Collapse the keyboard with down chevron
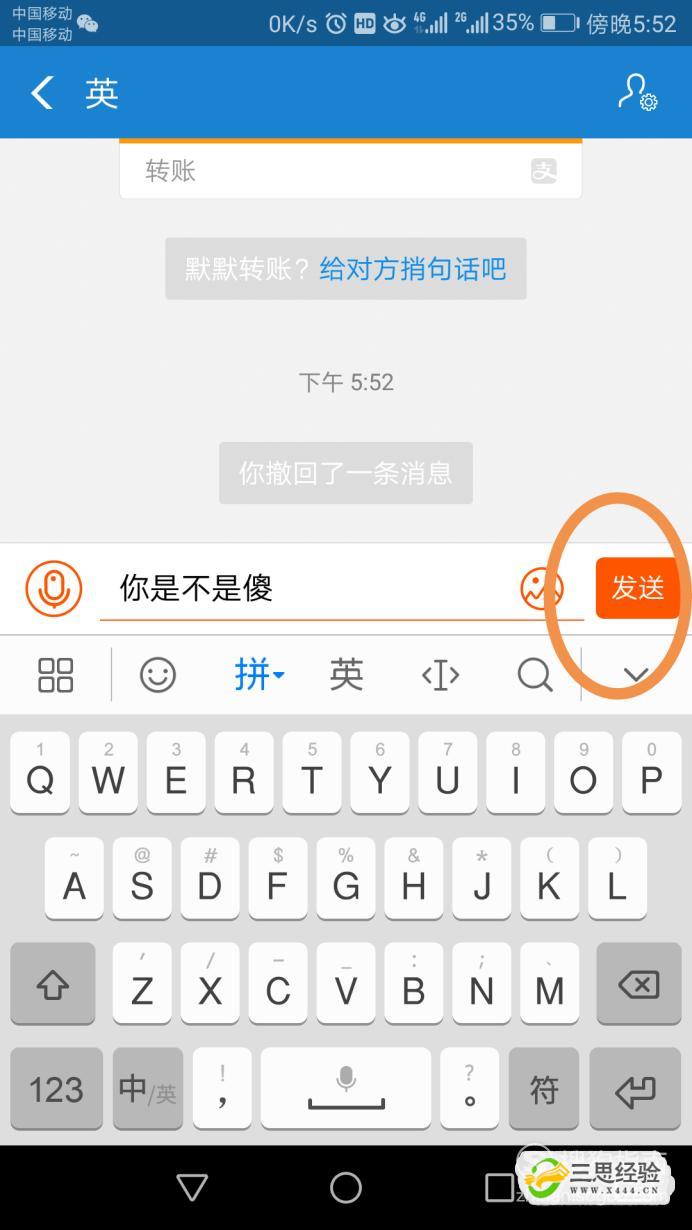 point(636,676)
